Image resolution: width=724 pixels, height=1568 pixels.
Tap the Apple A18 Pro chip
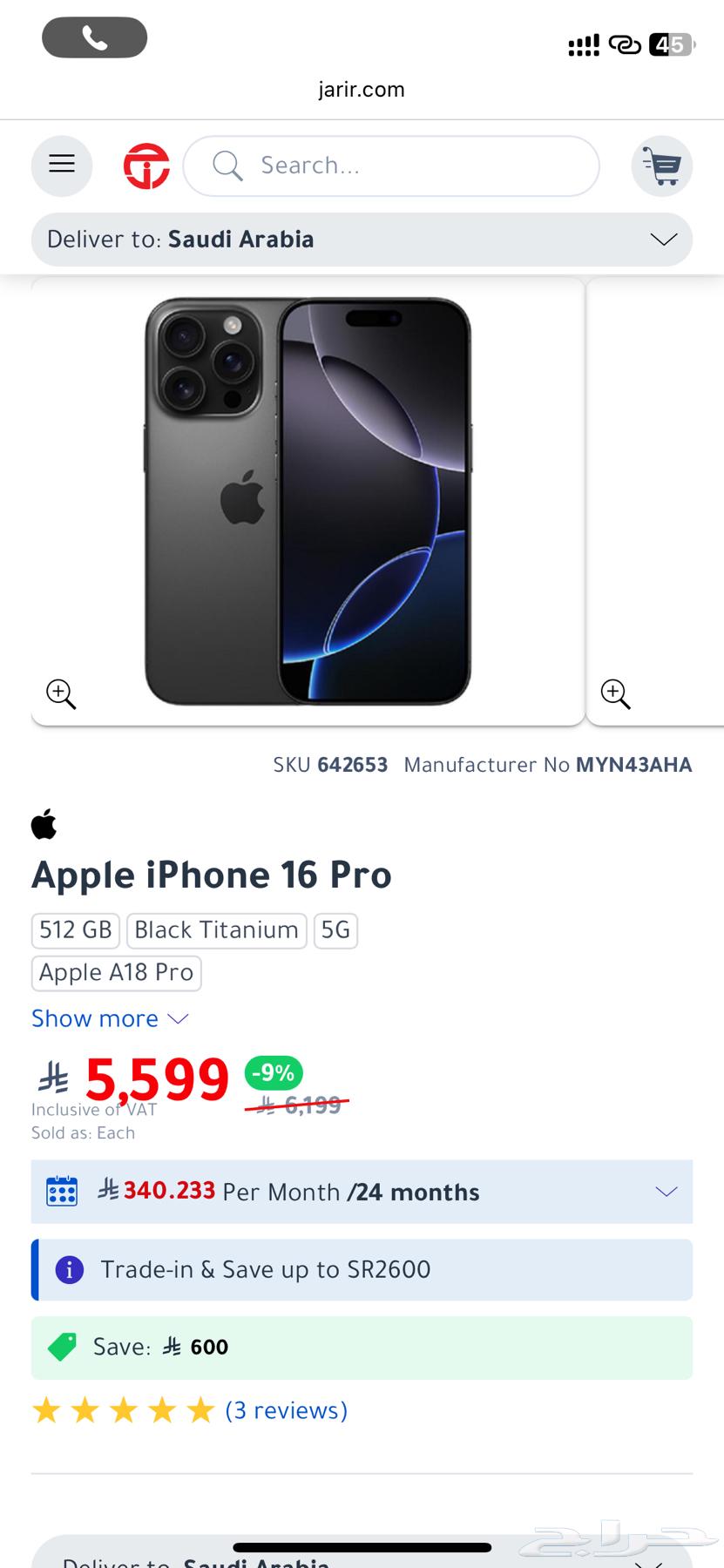(x=116, y=973)
